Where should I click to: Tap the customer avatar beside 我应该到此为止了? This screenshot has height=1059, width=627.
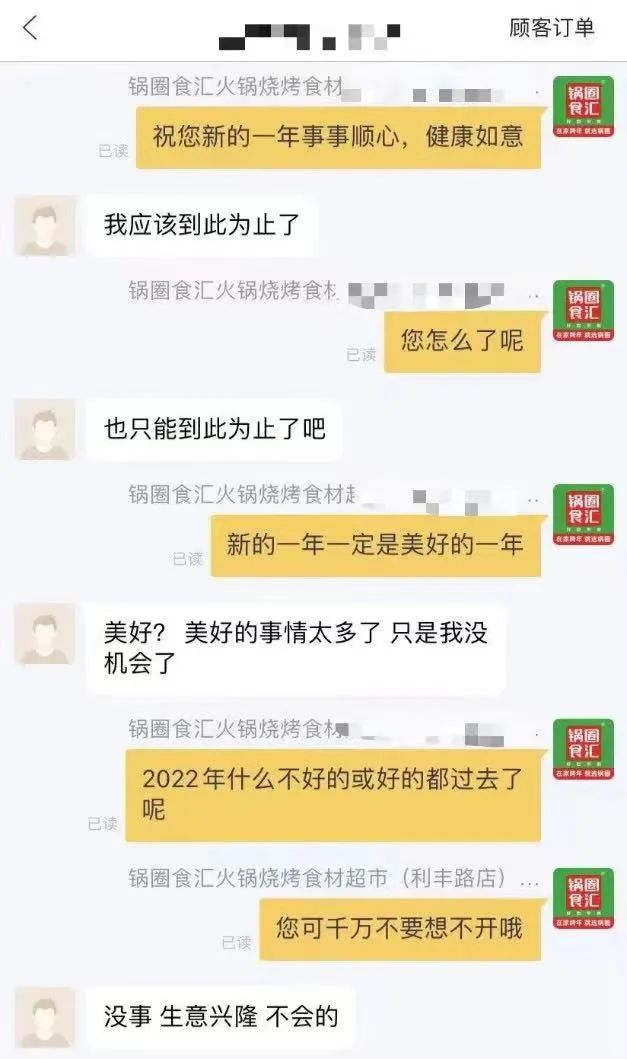pos(45,225)
